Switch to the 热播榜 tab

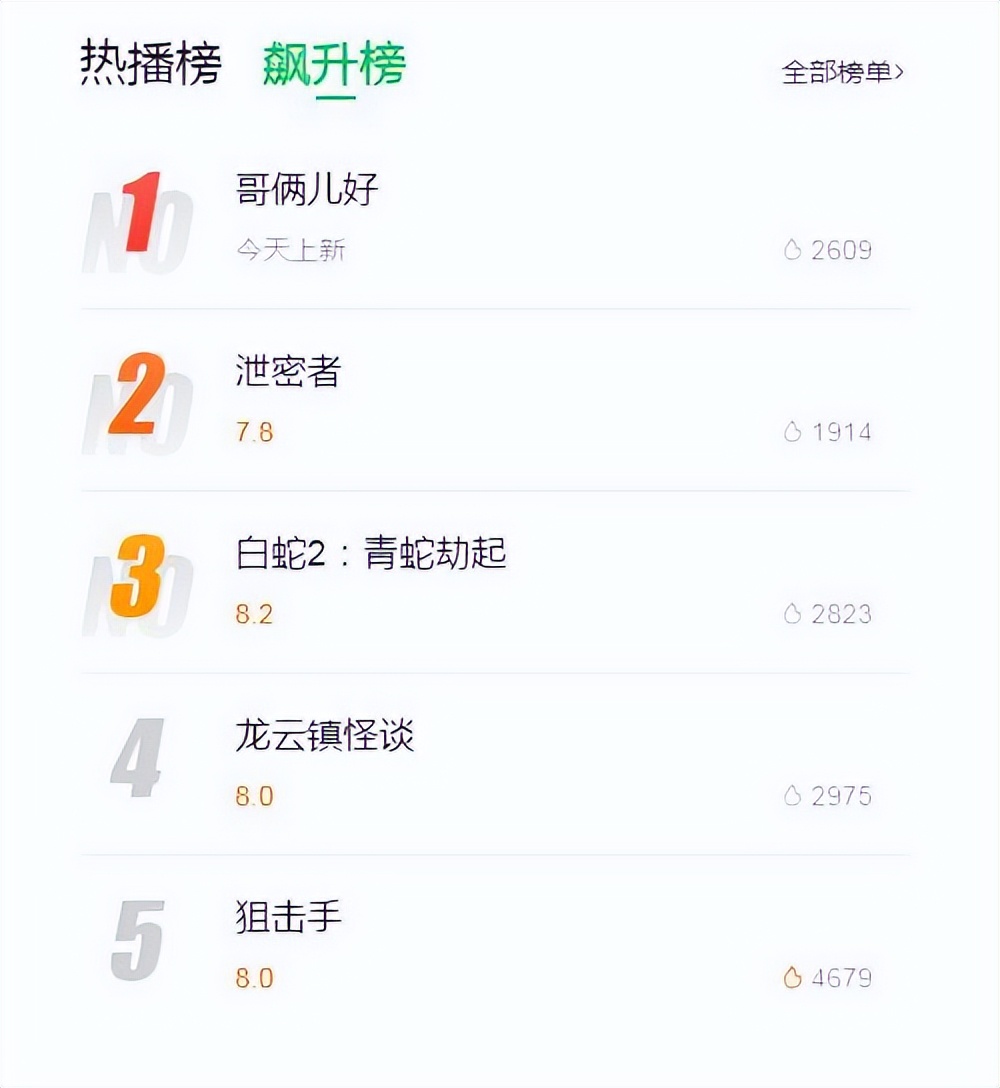(150, 65)
